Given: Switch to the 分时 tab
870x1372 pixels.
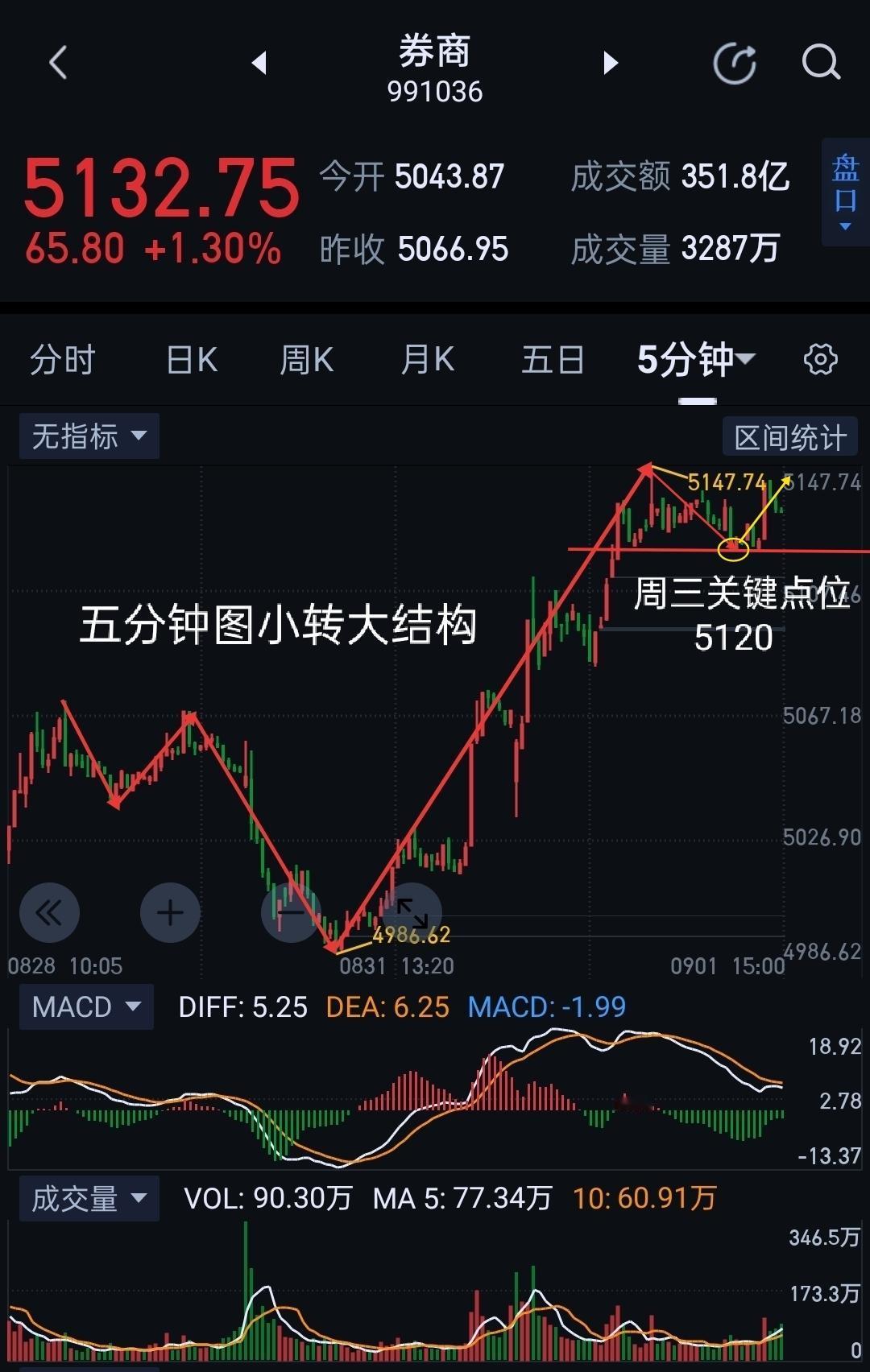Looking at the screenshot, I should tap(63, 359).
